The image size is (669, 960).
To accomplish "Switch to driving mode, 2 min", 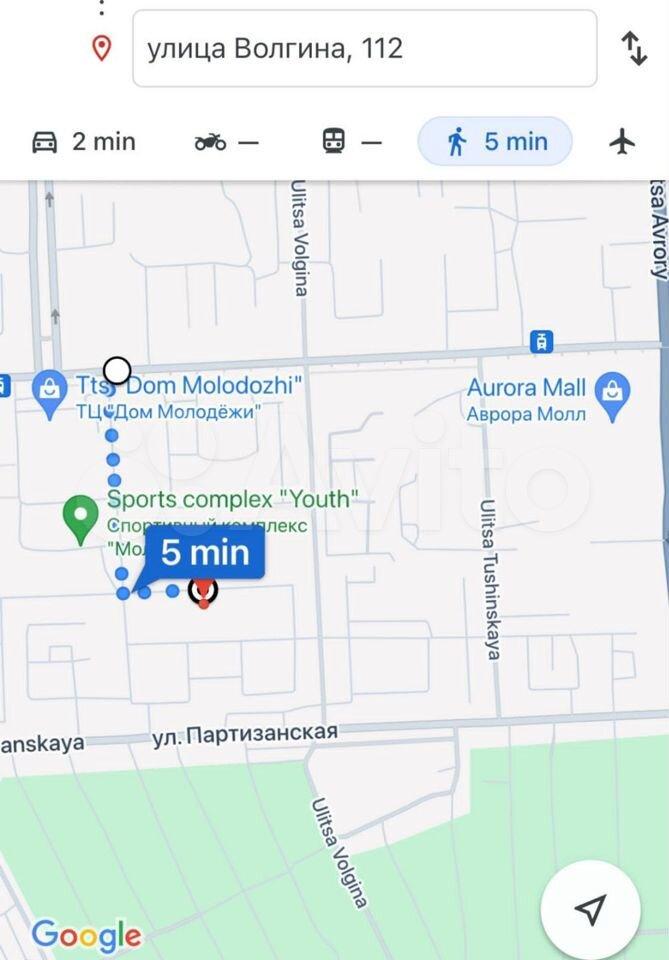I will pyautogui.click(x=84, y=142).
